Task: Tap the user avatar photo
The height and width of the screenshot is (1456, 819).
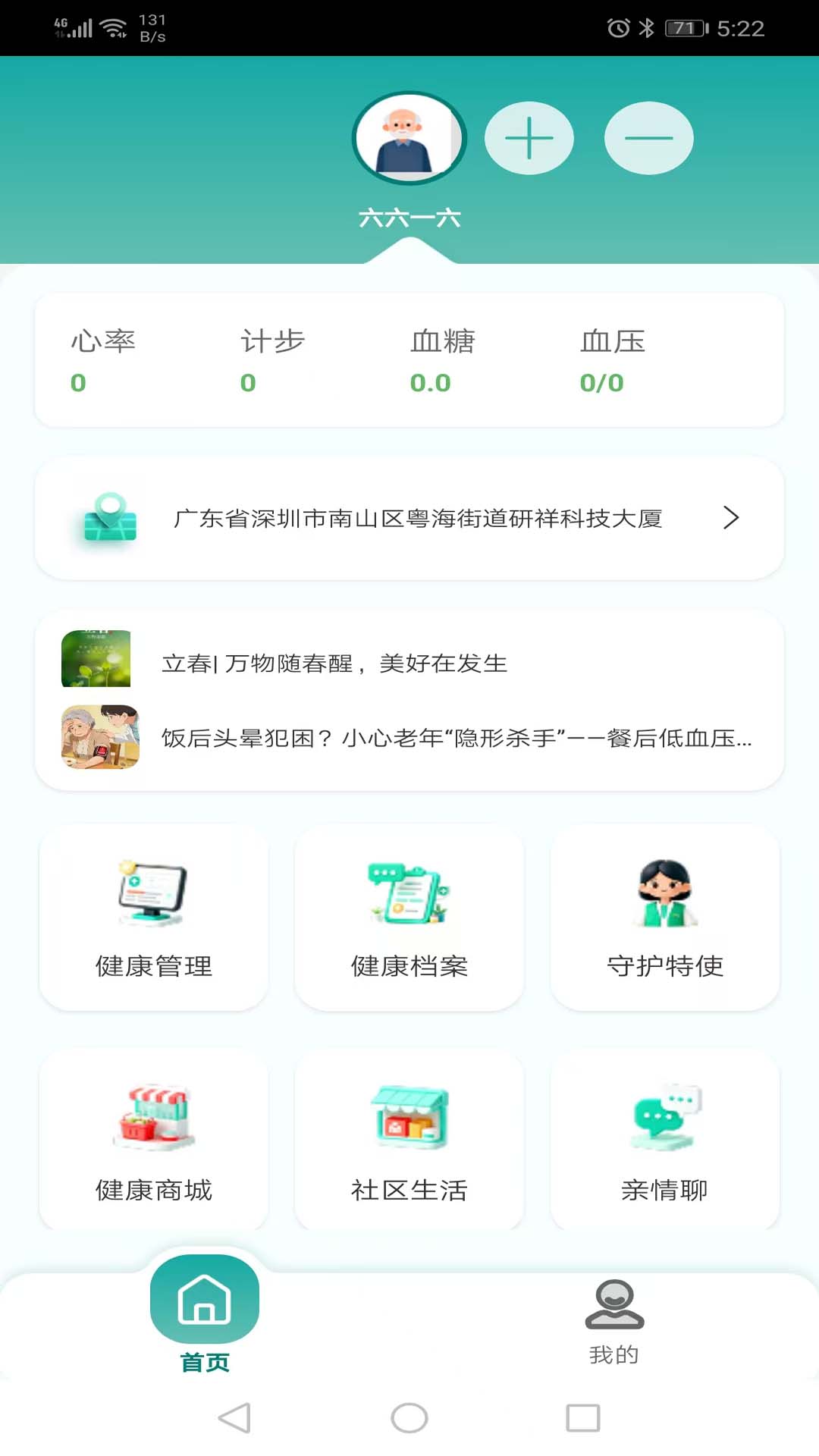Action: [x=409, y=136]
